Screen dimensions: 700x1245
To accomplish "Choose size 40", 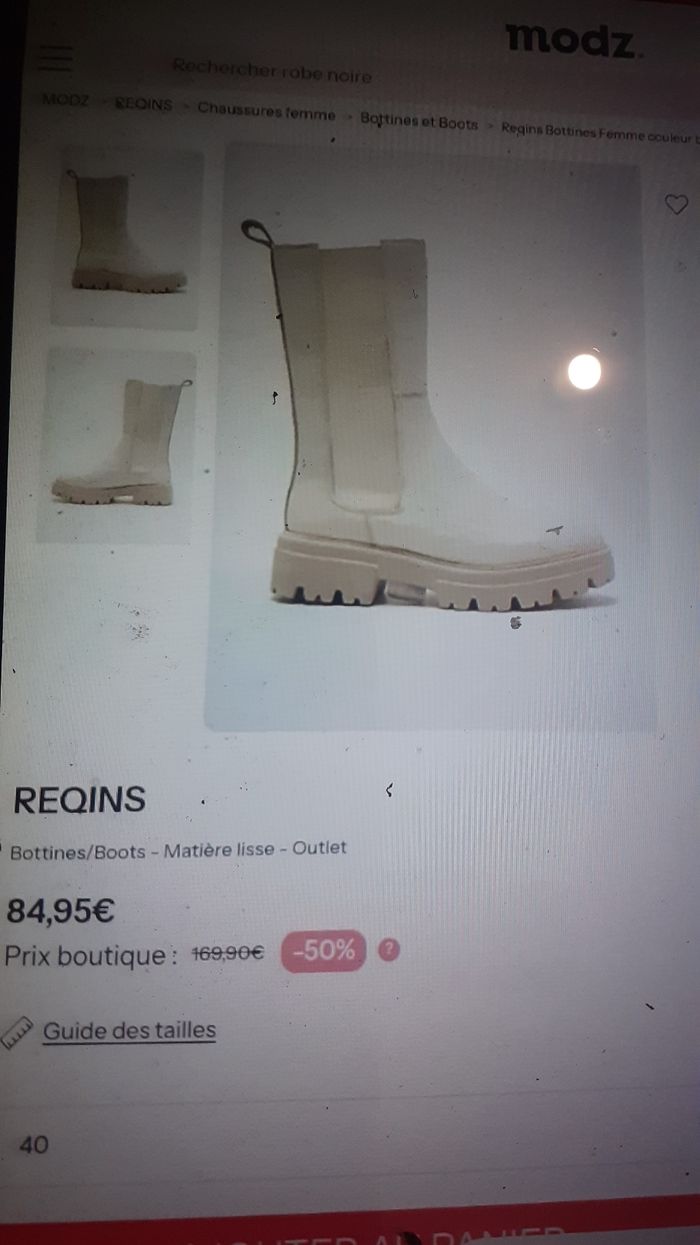I will [x=33, y=1145].
